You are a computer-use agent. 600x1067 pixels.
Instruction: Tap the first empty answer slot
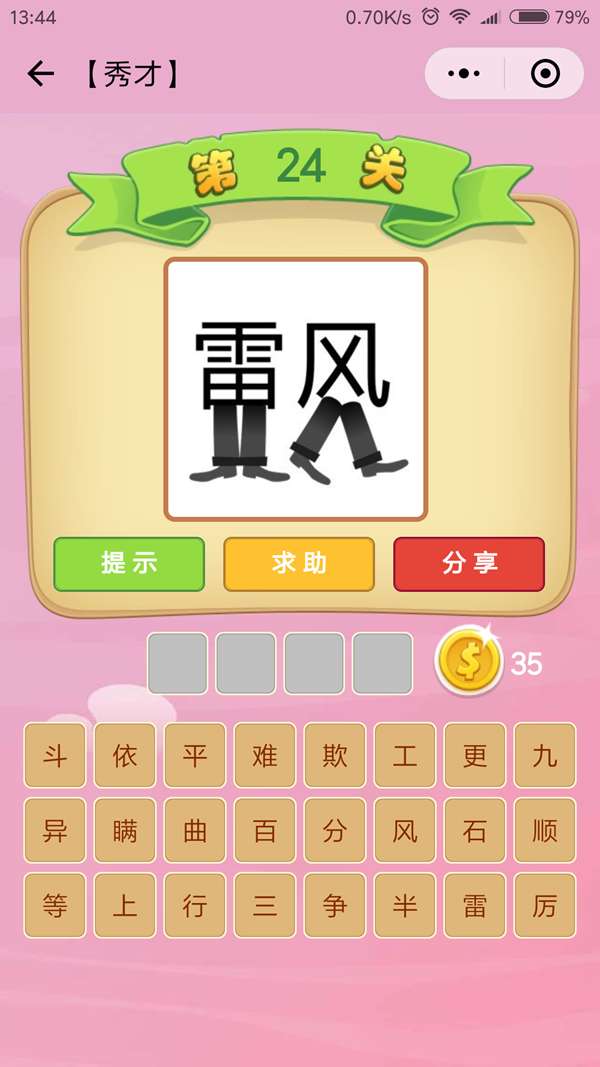(x=178, y=663)
